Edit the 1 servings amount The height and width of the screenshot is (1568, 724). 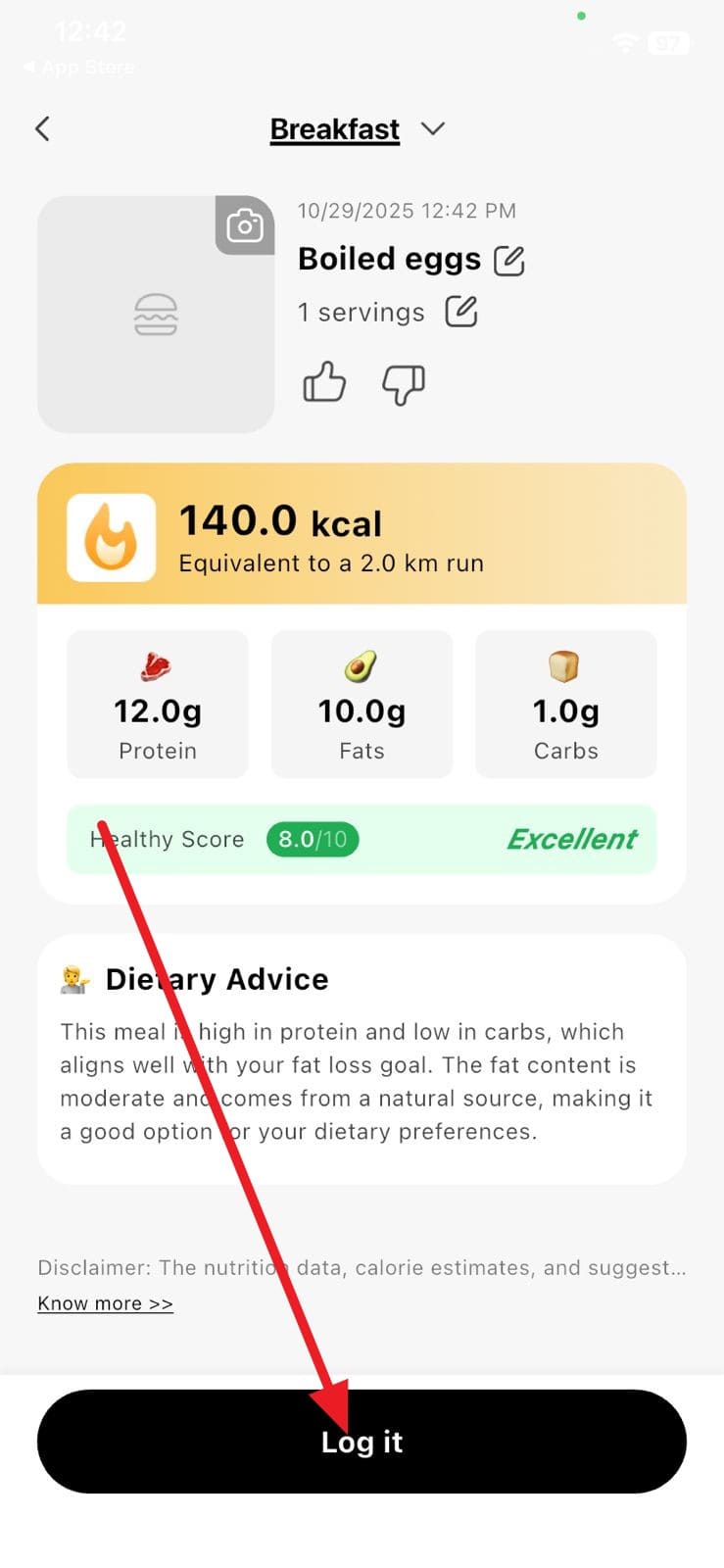point(461,312)
